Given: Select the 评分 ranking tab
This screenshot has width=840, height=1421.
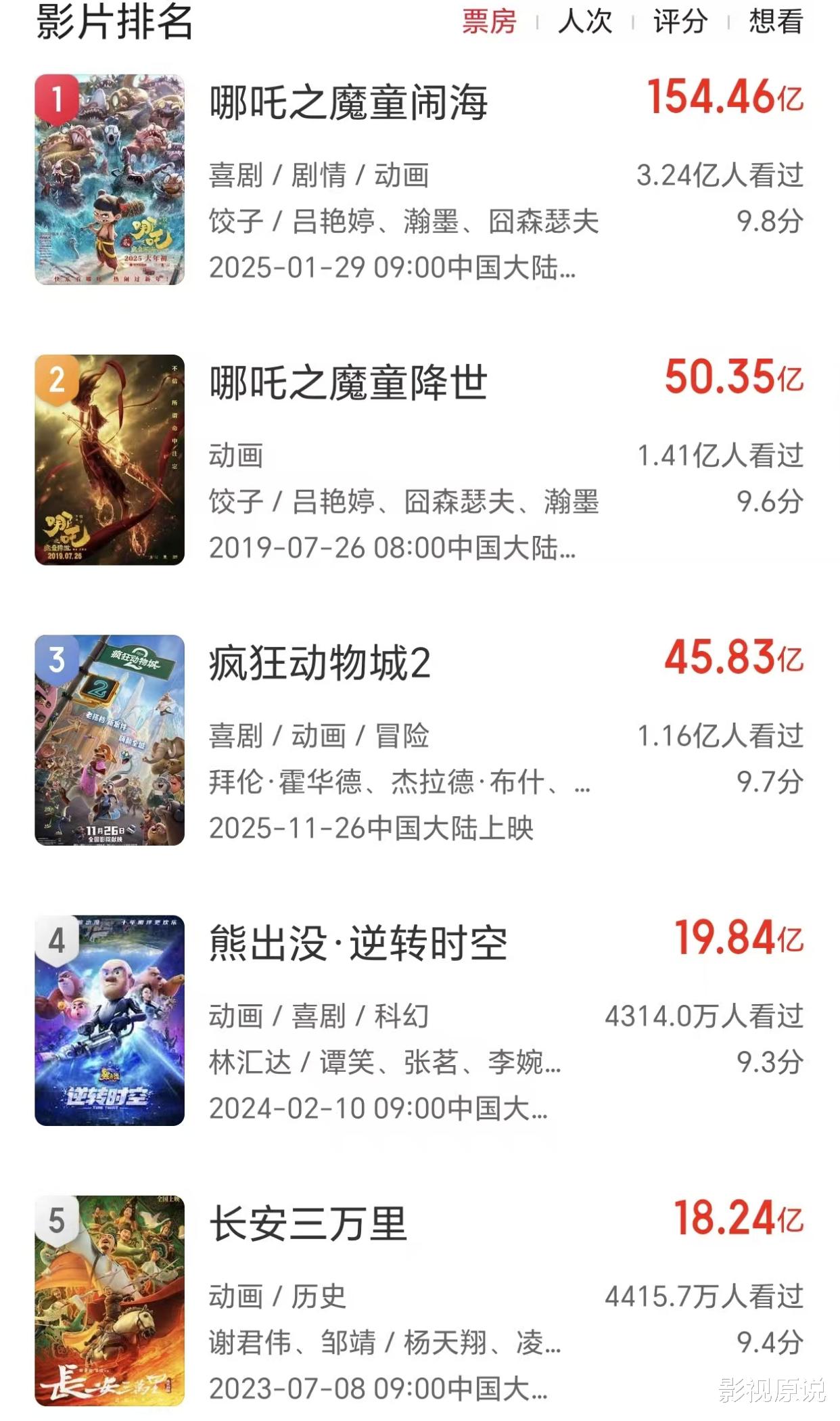Looking at the screenshot, I should [x=680, y=22].
